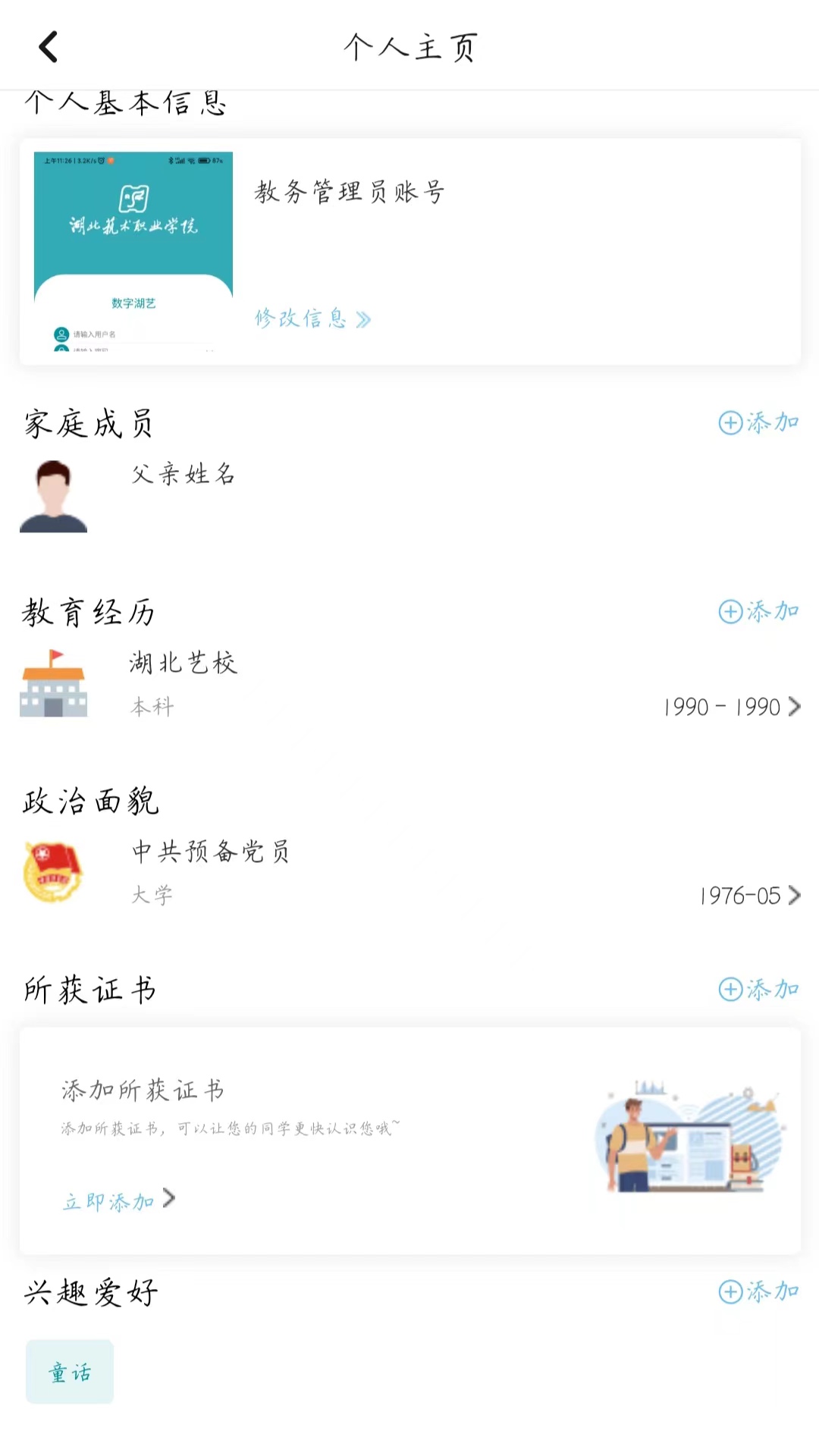
Task: Add a new 家庭成员 entry
Action: (x=758, y=422)
